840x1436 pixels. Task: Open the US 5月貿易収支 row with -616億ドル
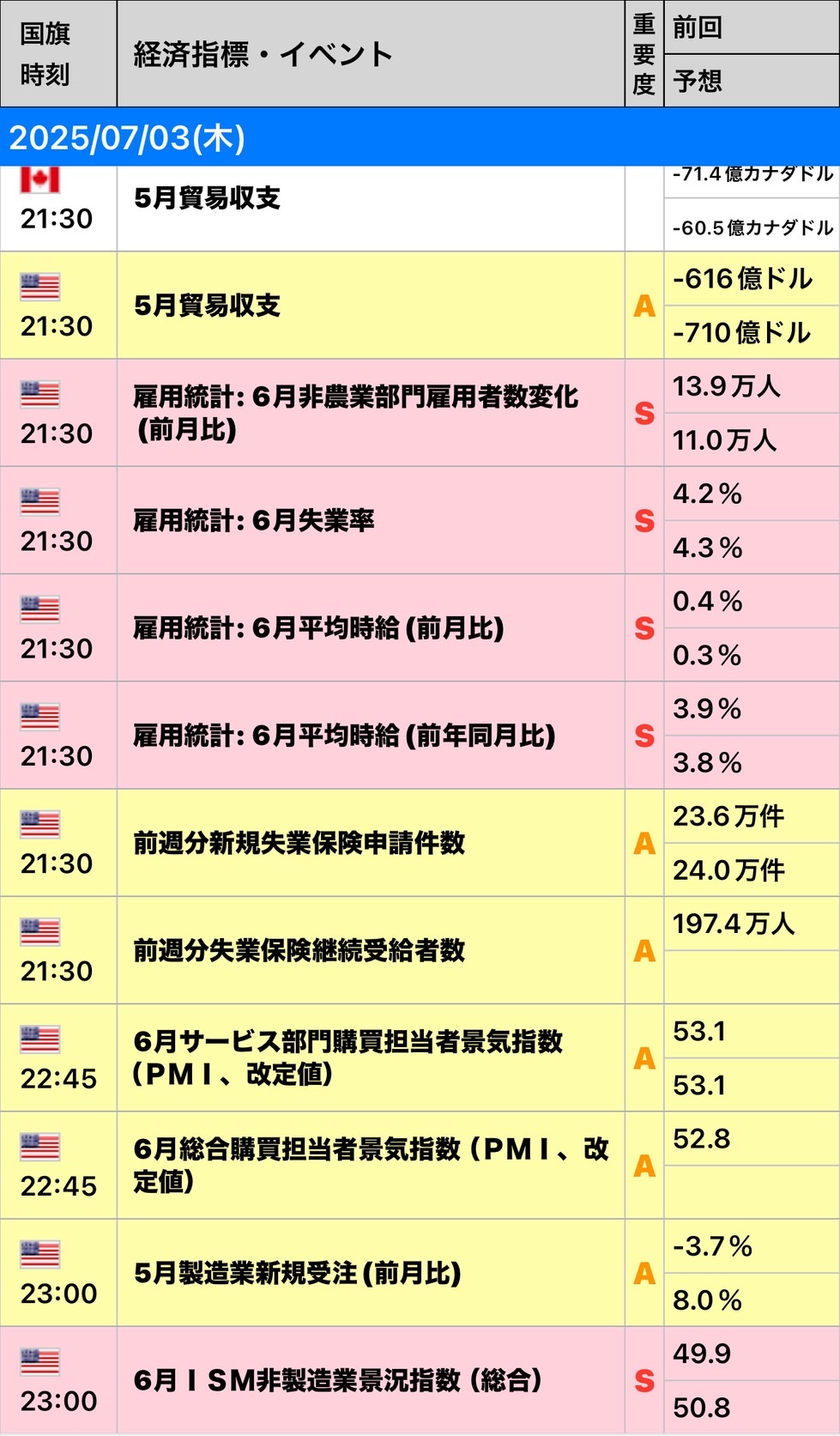(x=420, y=306)
